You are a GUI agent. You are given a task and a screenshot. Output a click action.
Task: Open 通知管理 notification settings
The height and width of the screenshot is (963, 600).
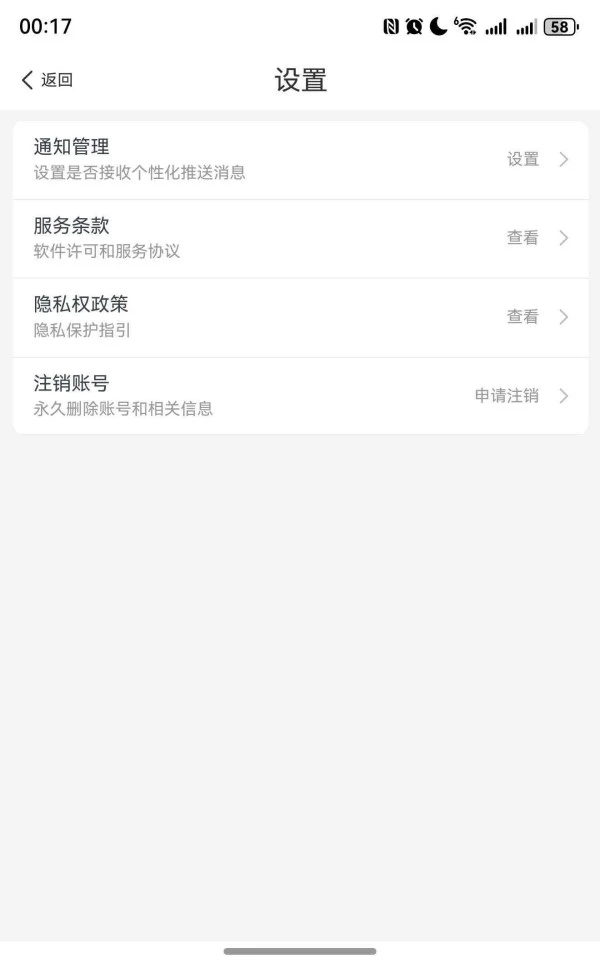pyautogui.click(x=300, y=159)
